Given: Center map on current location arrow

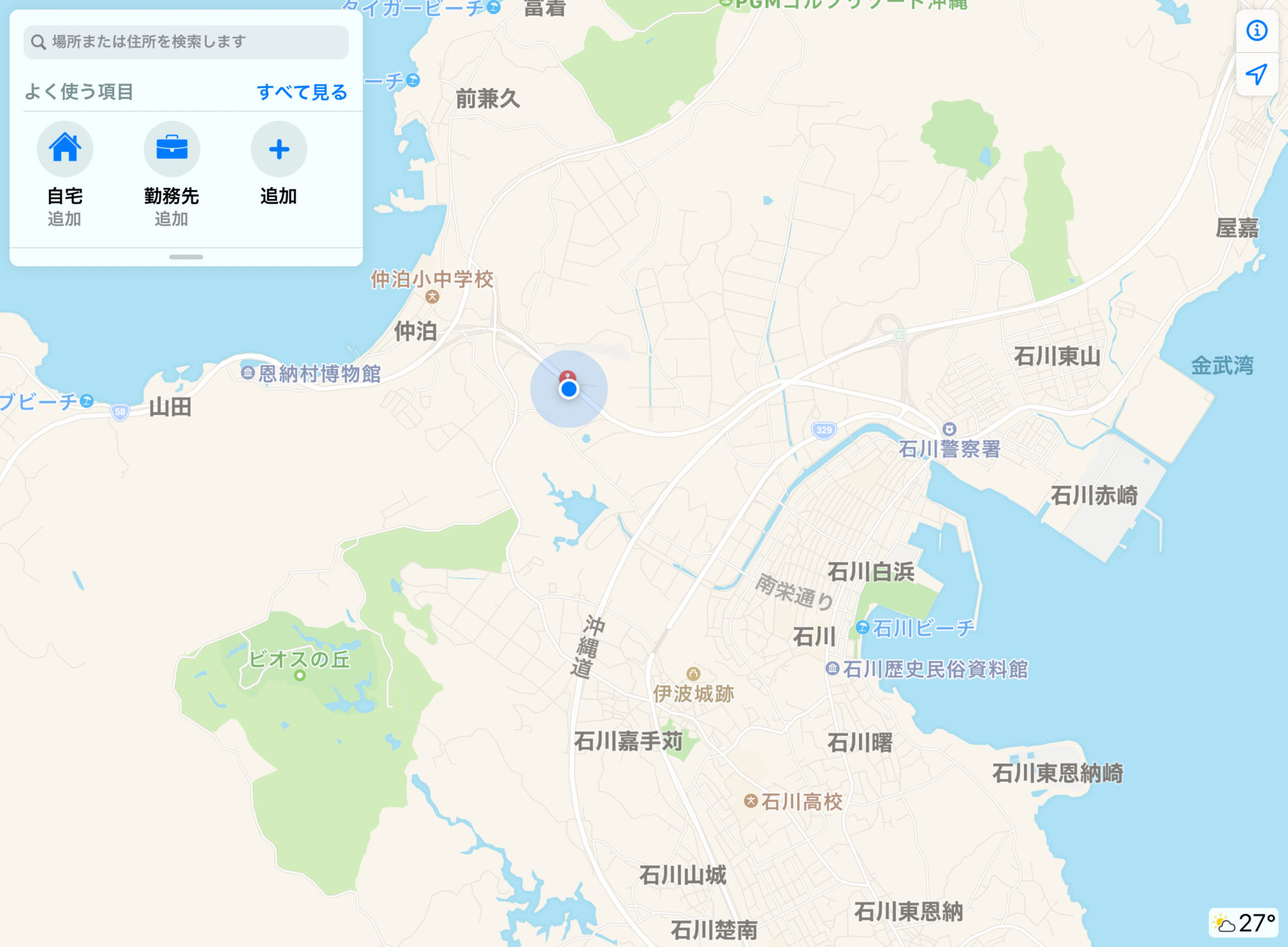Looking at the screenshot, I should 1256,75.
